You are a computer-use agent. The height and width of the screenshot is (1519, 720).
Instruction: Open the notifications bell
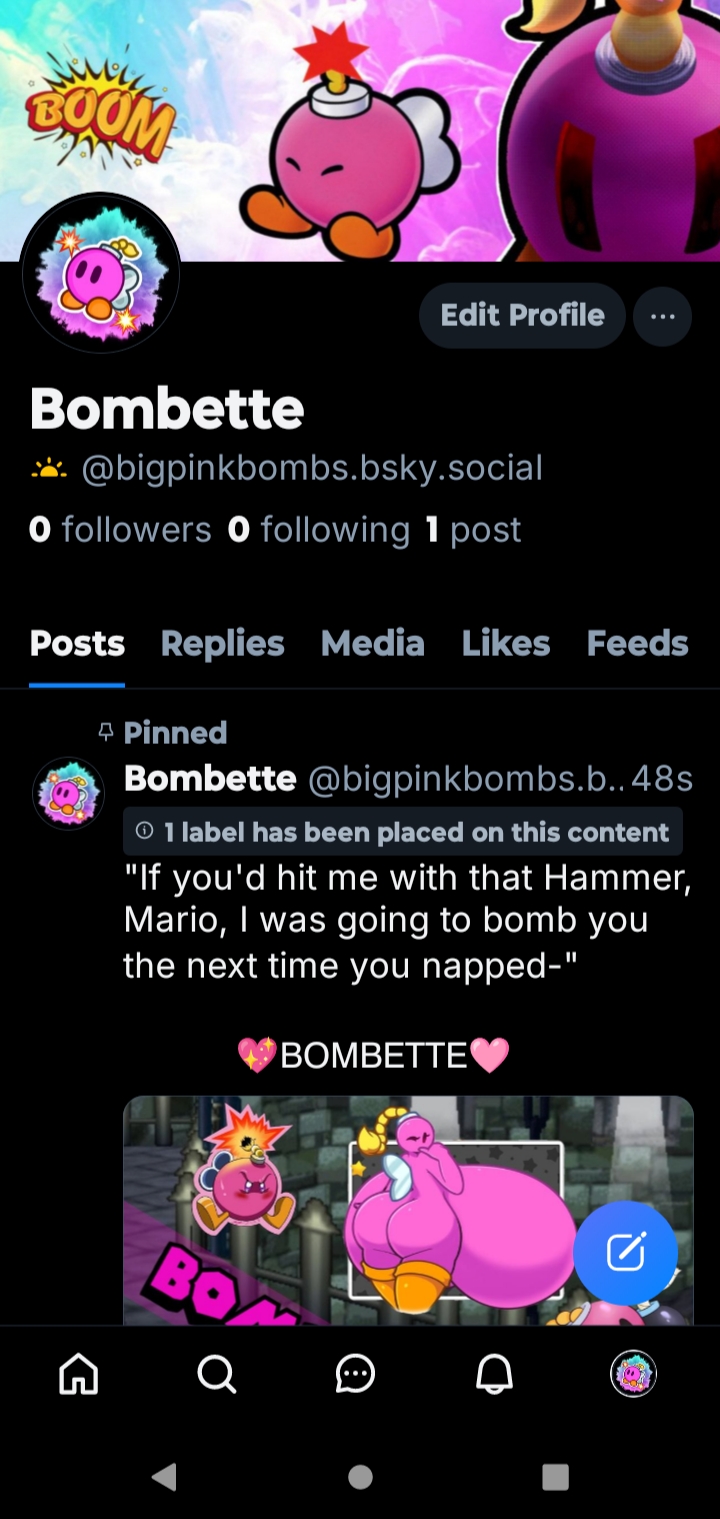(494, 1374)
